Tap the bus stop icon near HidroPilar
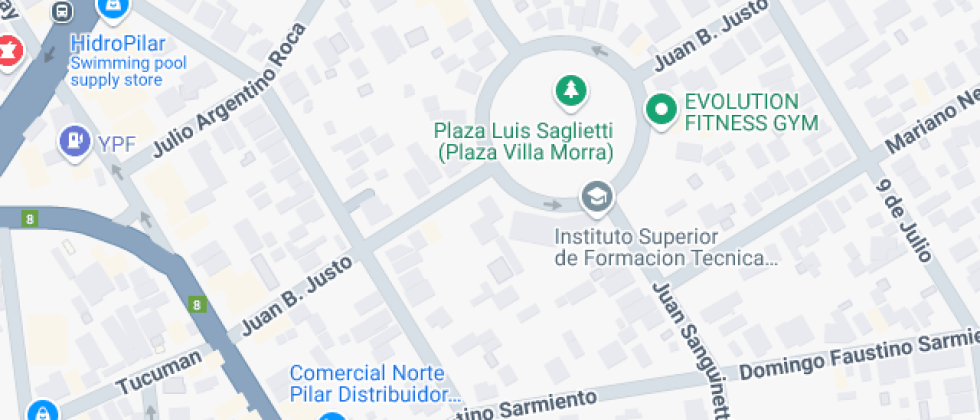The height and width of the screenshot is (420, 980). coord(62,11)
